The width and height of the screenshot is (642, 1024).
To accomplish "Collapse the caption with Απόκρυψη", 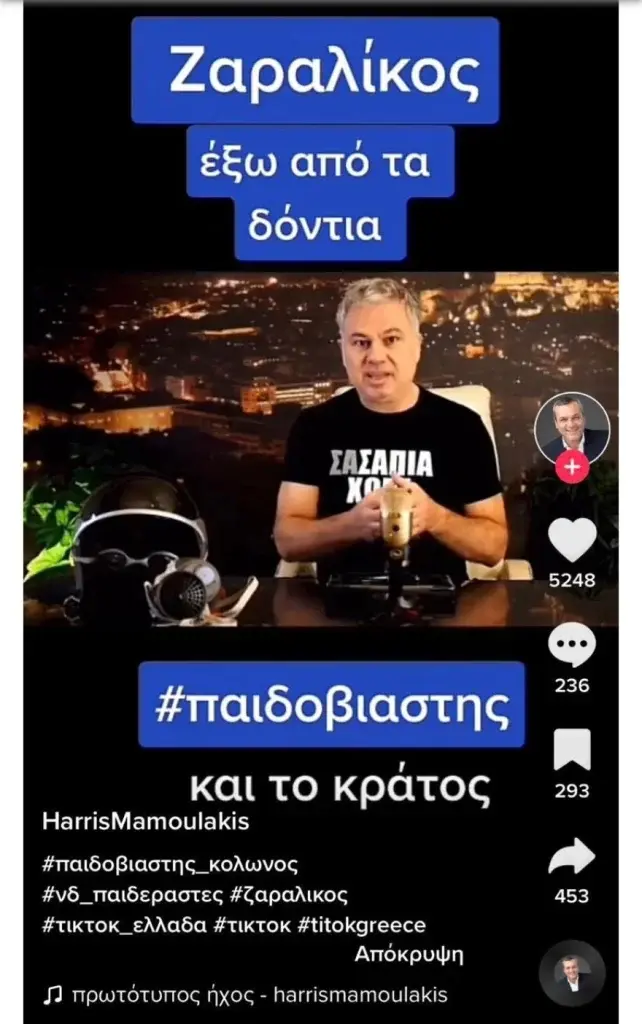I will pos(409,954).
